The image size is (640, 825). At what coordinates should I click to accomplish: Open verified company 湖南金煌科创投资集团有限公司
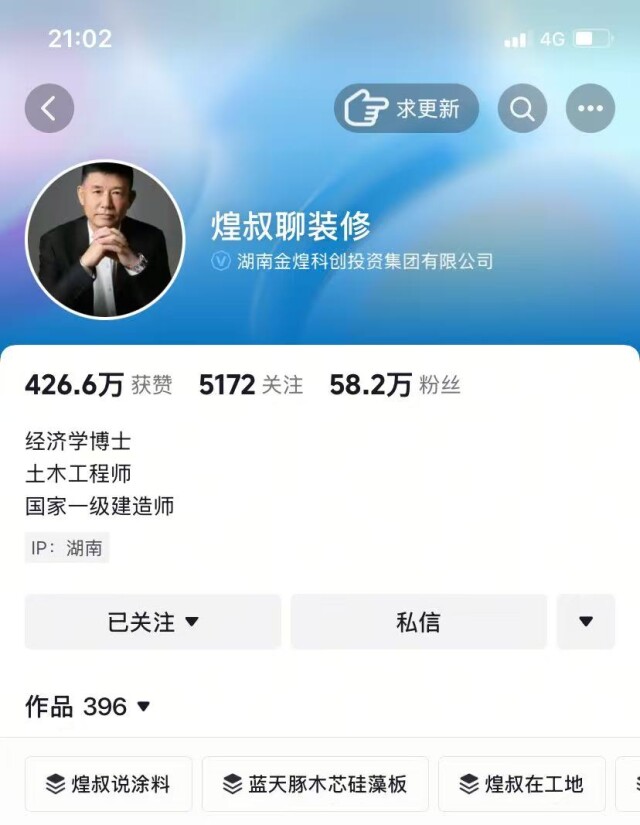coord(364,261)
